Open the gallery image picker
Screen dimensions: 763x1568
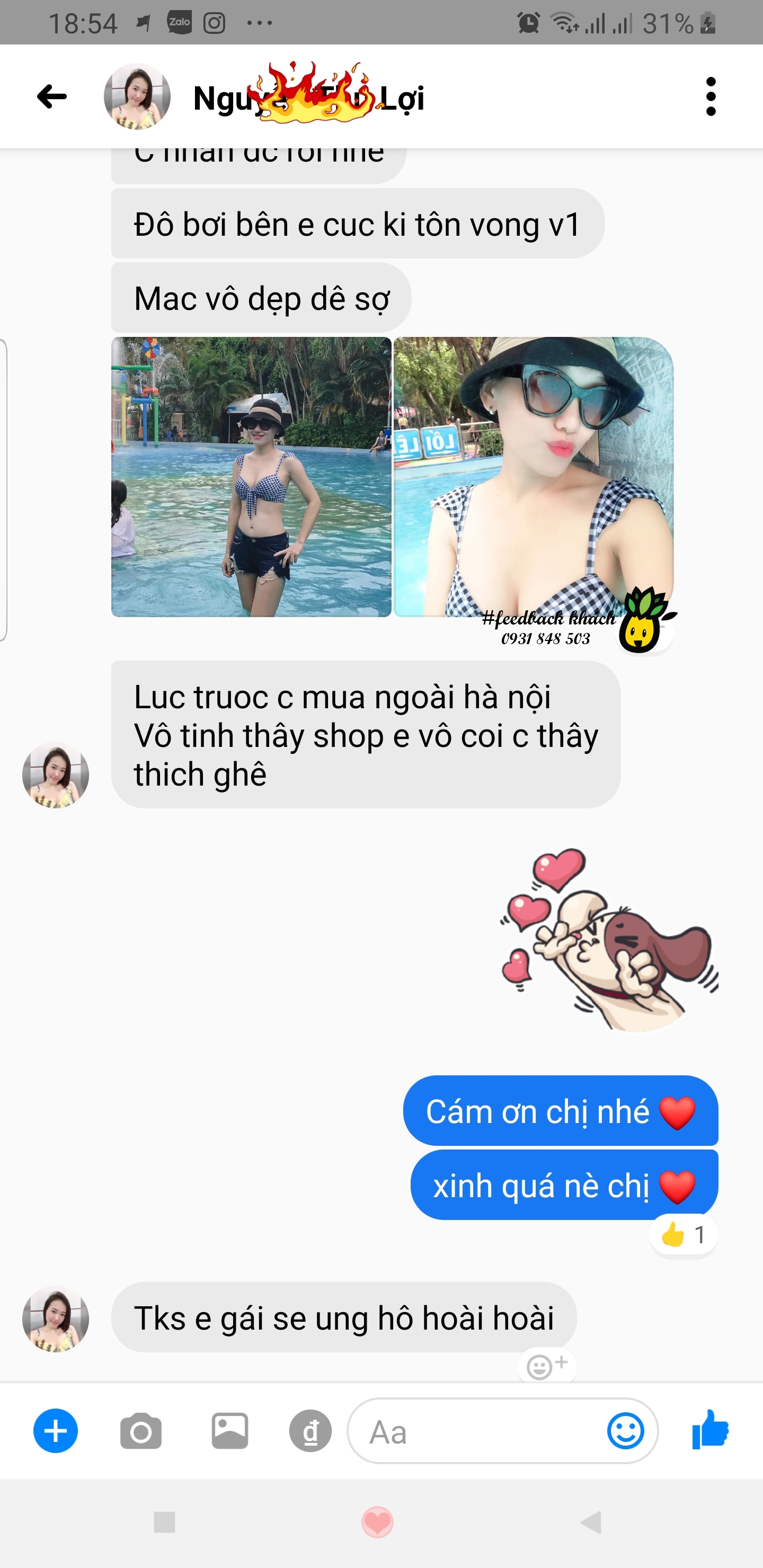[229, 1430]
